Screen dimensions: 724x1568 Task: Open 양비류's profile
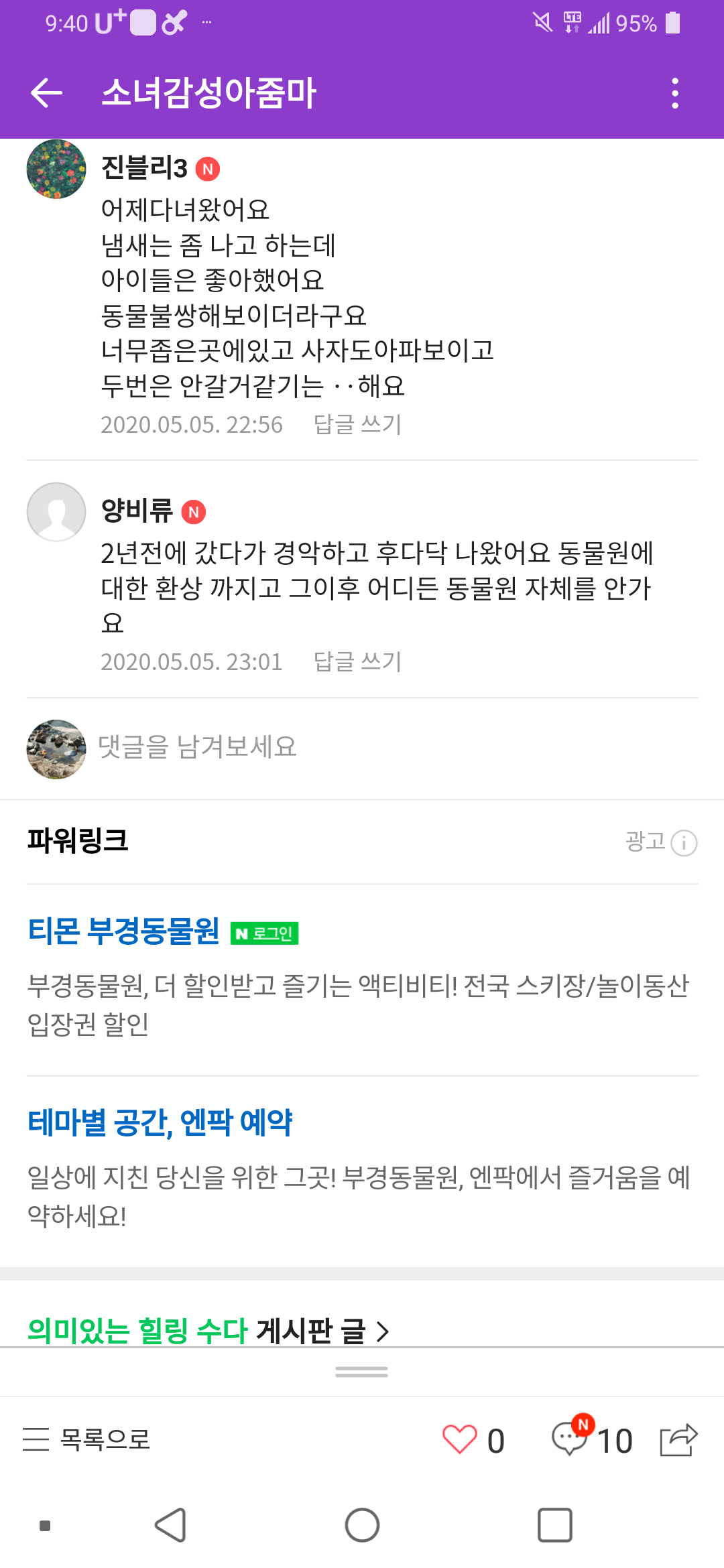coord(56,512)
